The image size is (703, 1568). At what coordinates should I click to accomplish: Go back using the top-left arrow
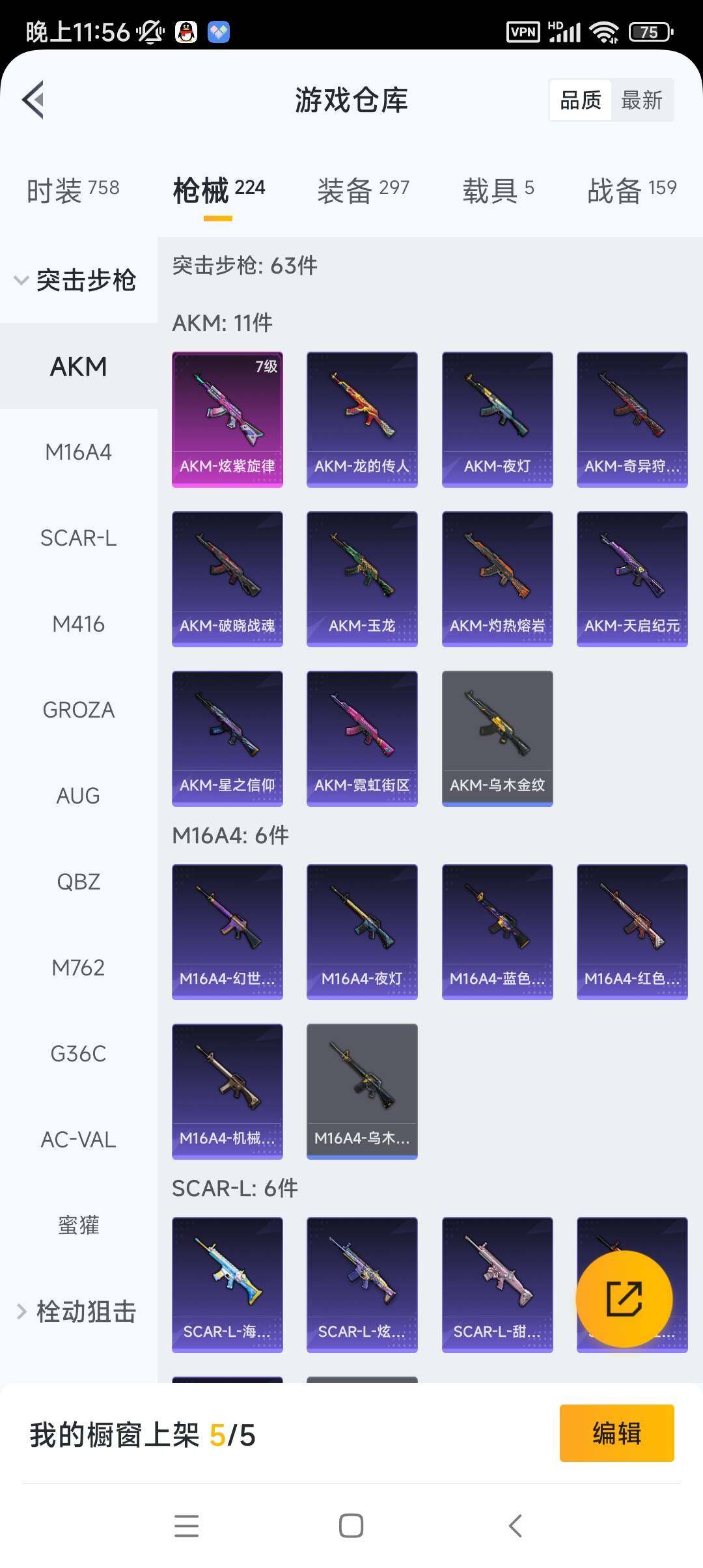point(33,100)
